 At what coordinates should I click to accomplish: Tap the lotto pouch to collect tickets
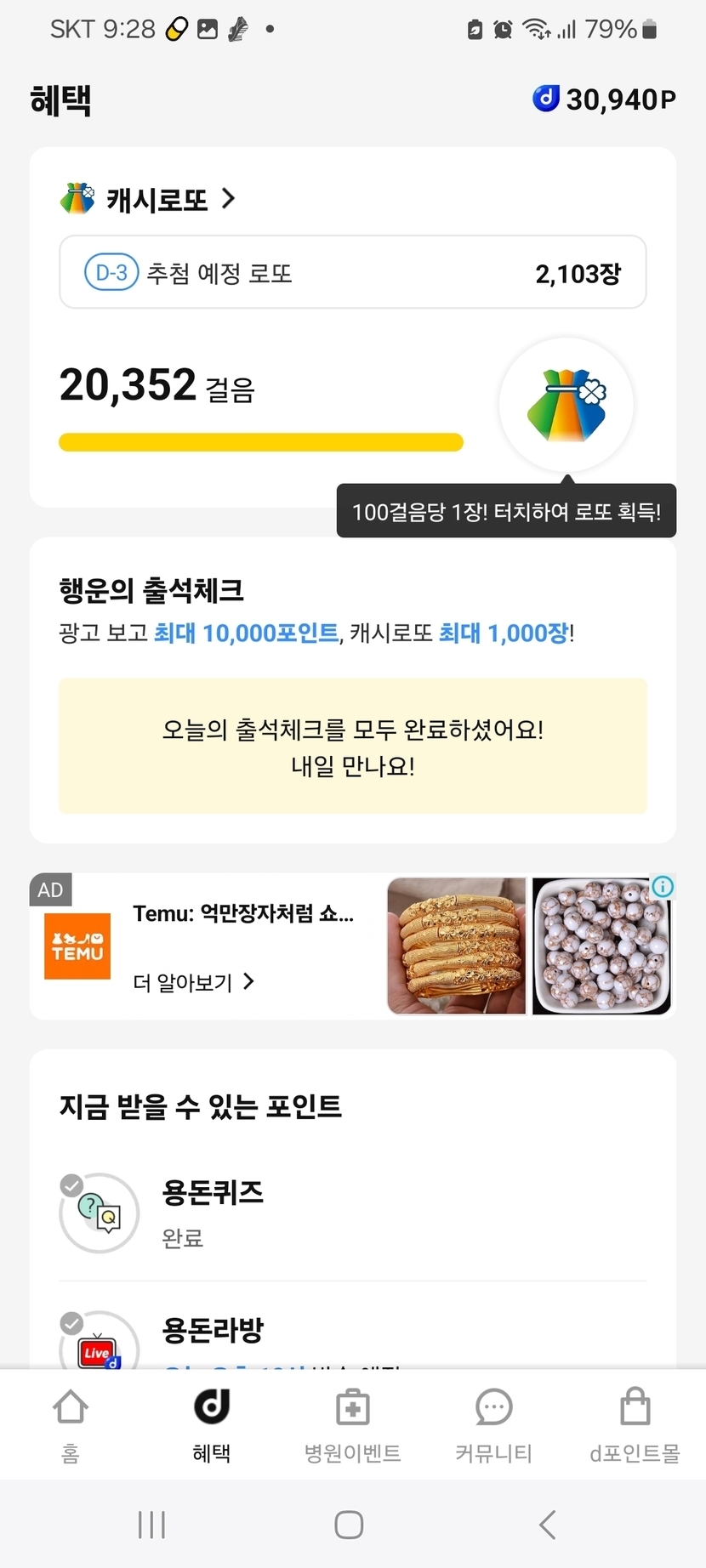click(567, 406)
